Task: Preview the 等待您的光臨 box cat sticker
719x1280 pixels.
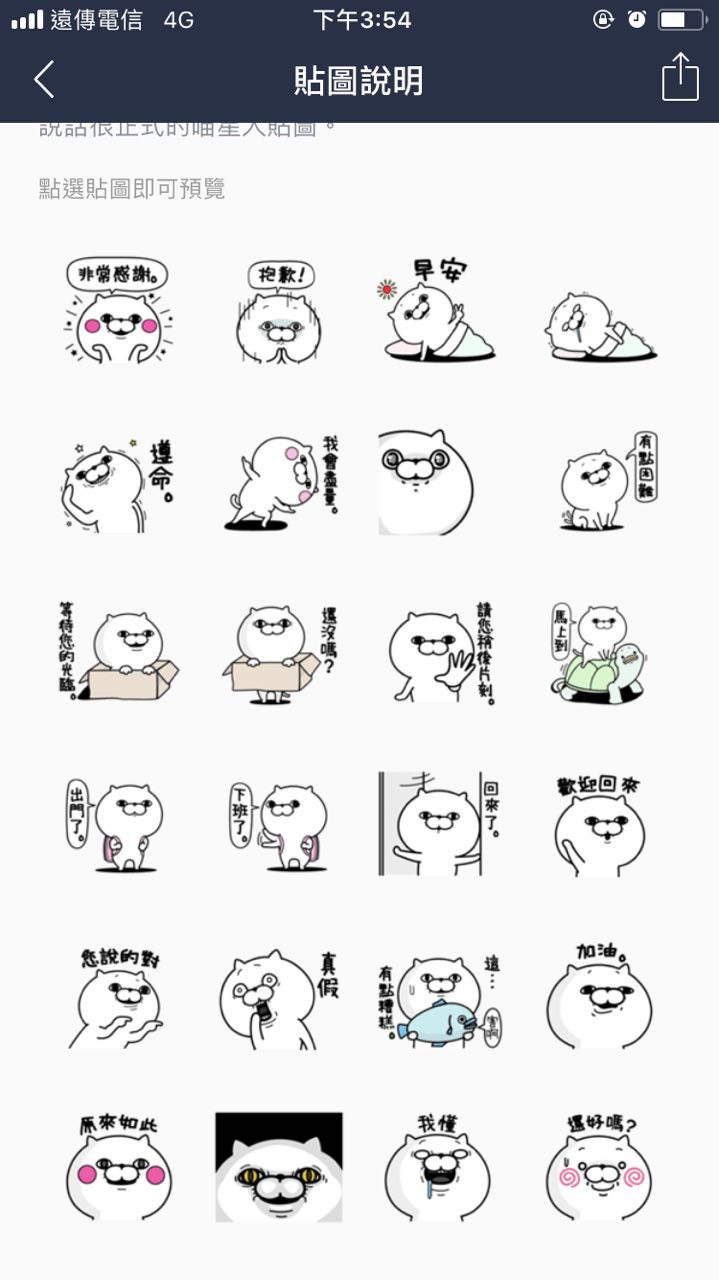Action: tap(118, 652)
